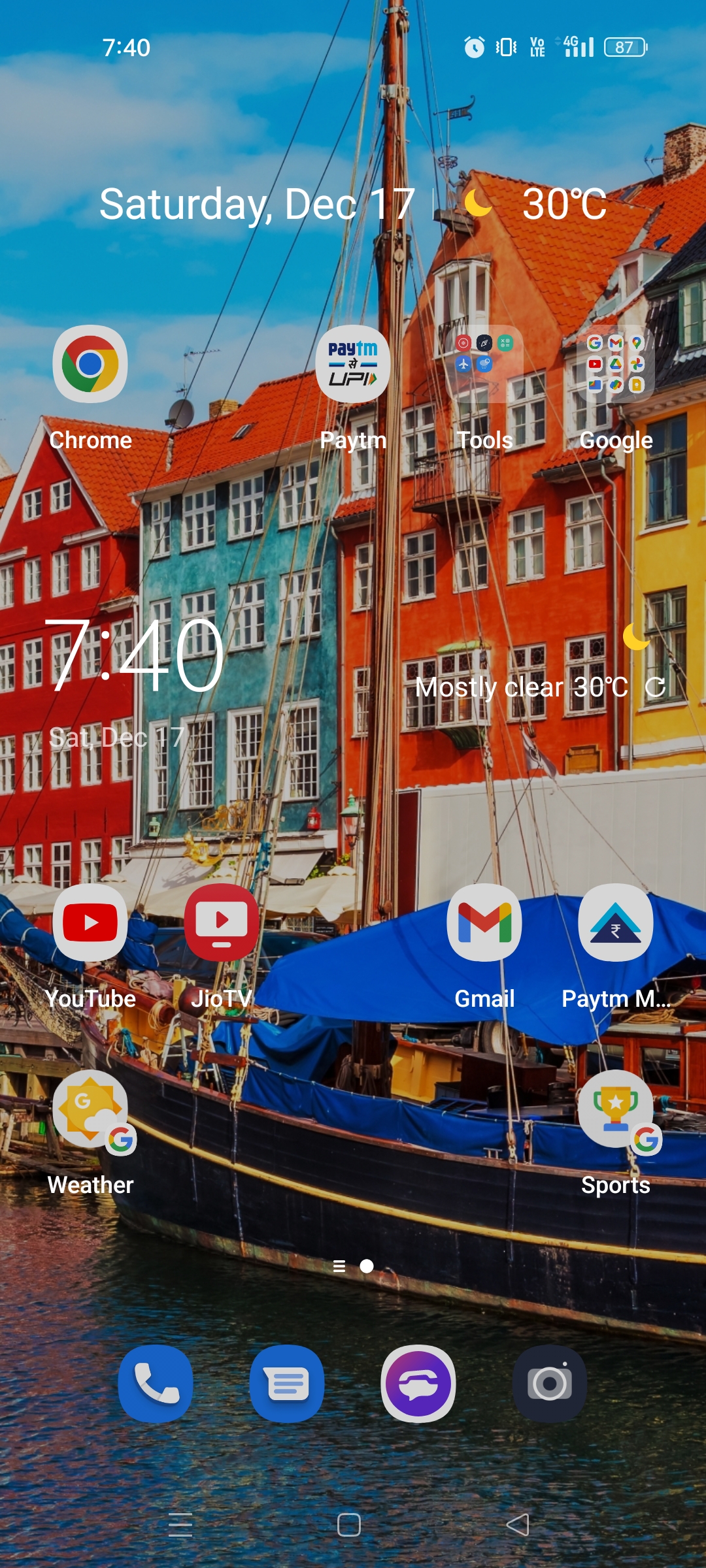Open the Tools folder
Viewport: 706px width, 1568px height.
tap(484, 364)
